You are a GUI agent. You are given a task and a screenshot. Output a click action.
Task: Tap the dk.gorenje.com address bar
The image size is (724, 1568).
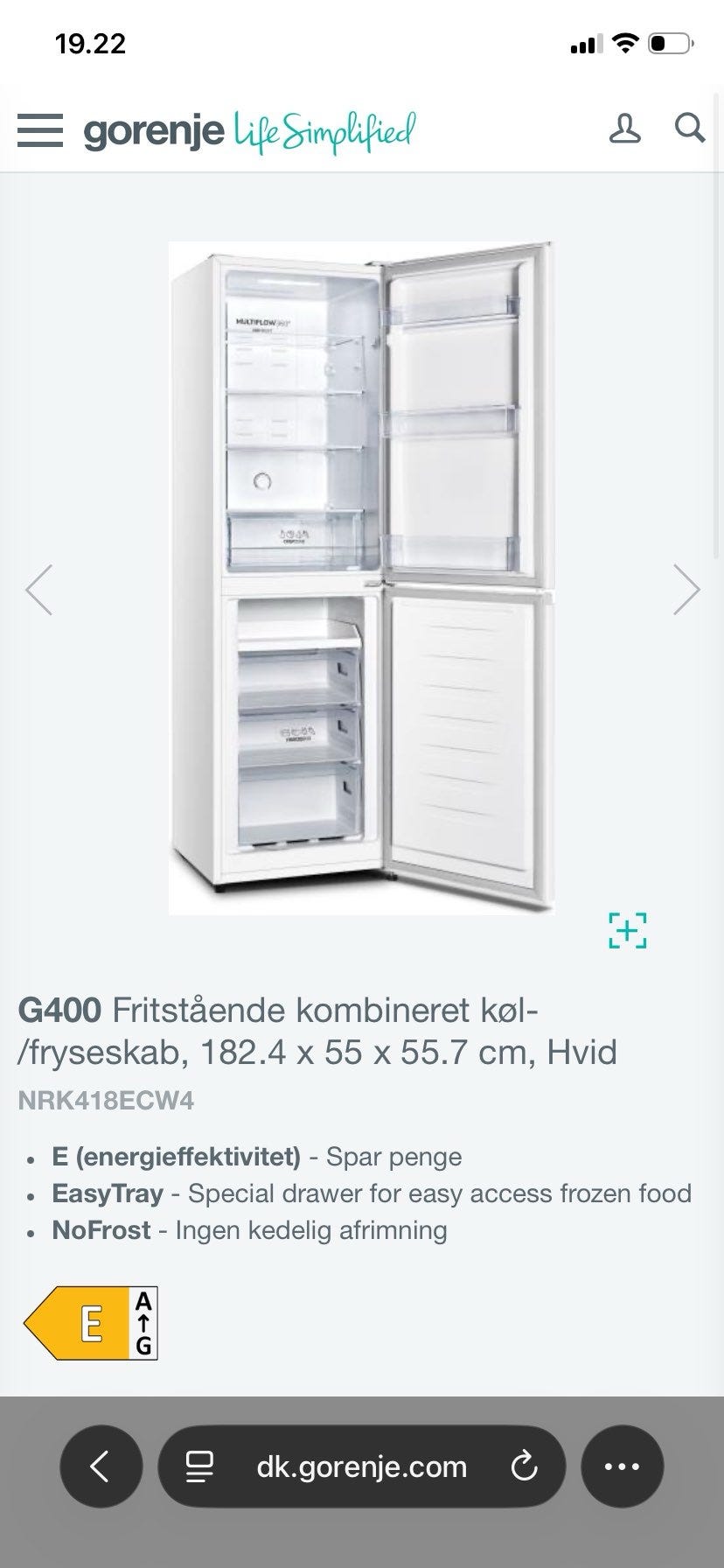[361, 1466]
